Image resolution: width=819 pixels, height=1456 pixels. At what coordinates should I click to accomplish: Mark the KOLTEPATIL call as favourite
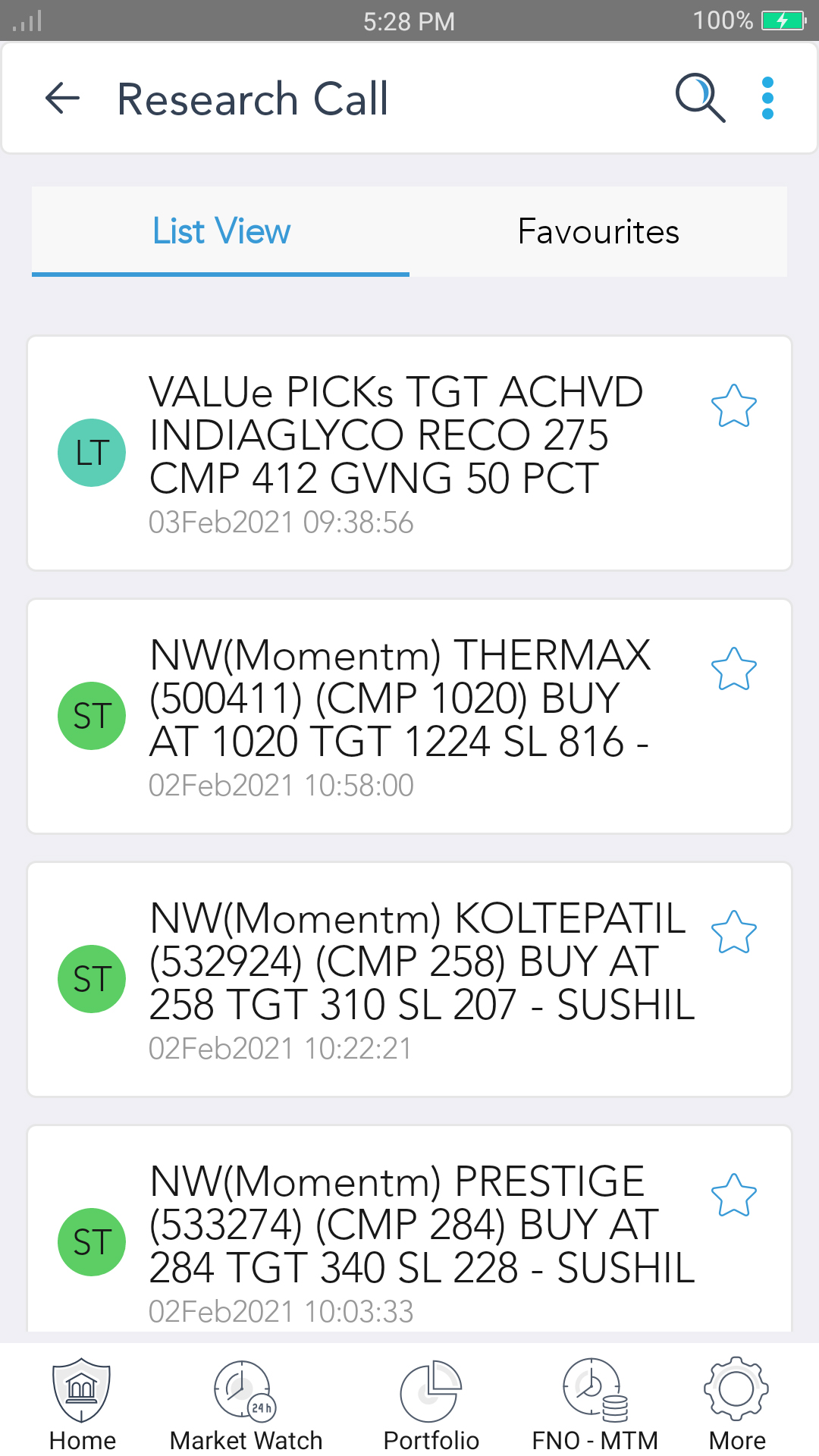coord(733,932)
